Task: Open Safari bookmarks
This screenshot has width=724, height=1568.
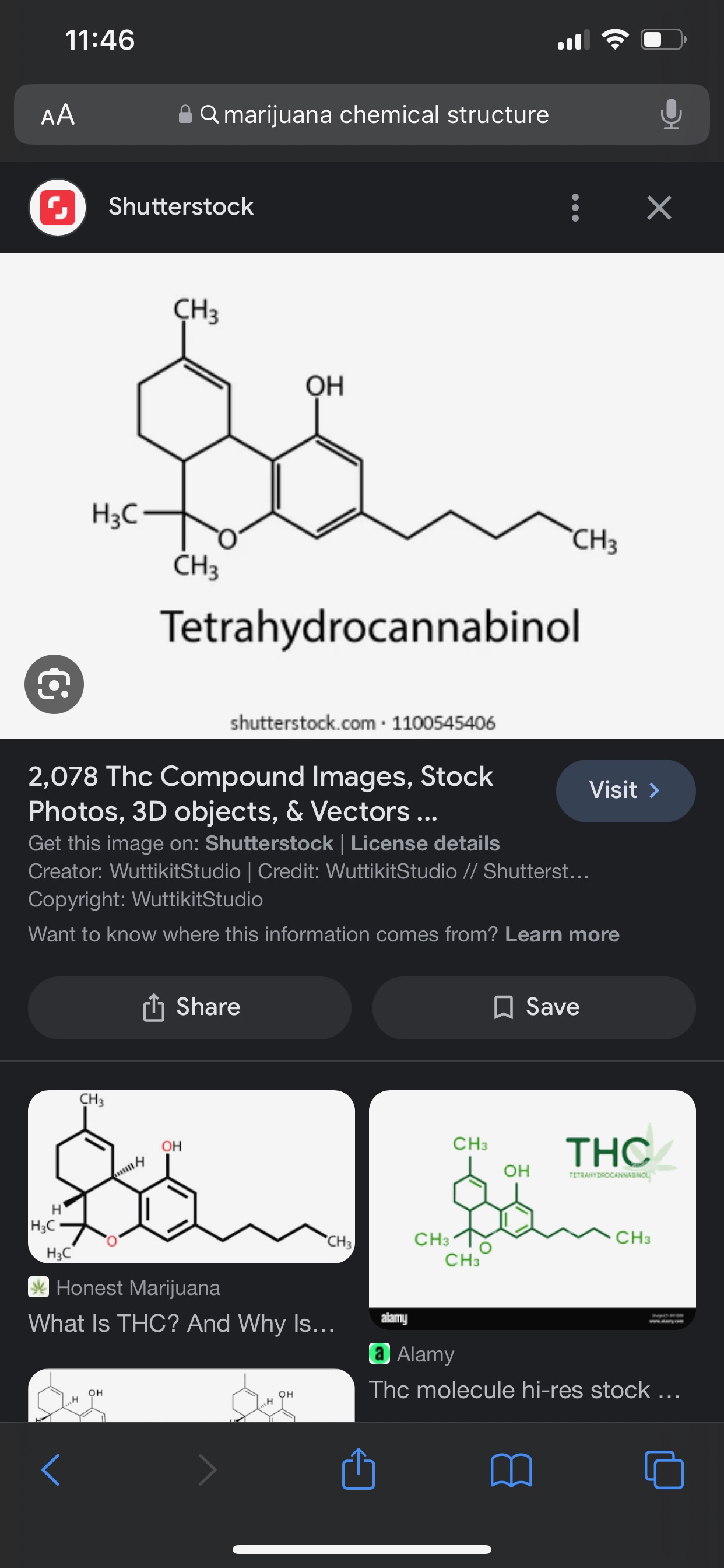Action: click(511, 1470)
